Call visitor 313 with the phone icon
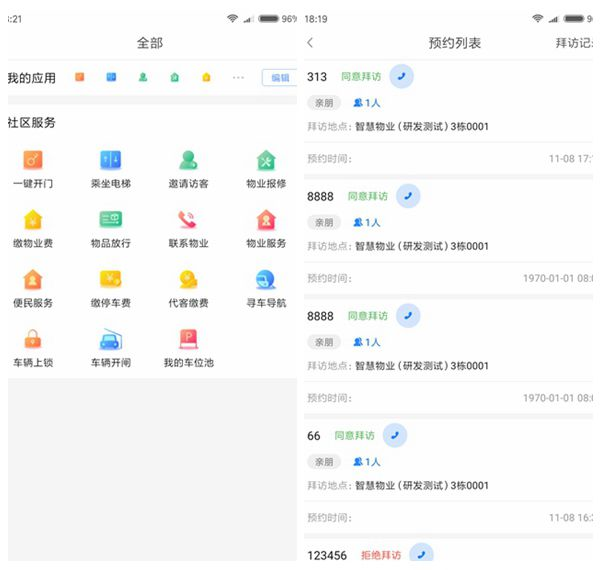Viewport: 600px width, 570px height. point(401,76)
